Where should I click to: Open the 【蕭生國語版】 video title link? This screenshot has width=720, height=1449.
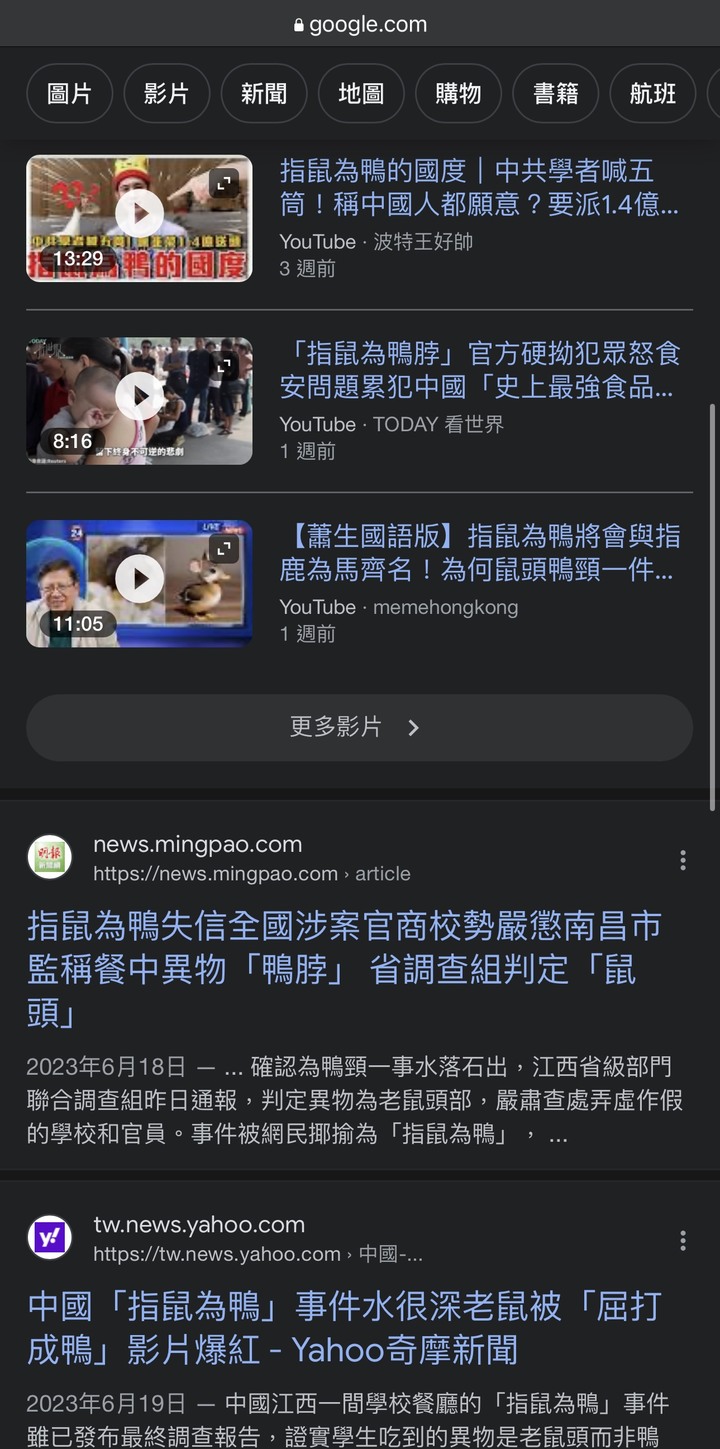point(479,553)
